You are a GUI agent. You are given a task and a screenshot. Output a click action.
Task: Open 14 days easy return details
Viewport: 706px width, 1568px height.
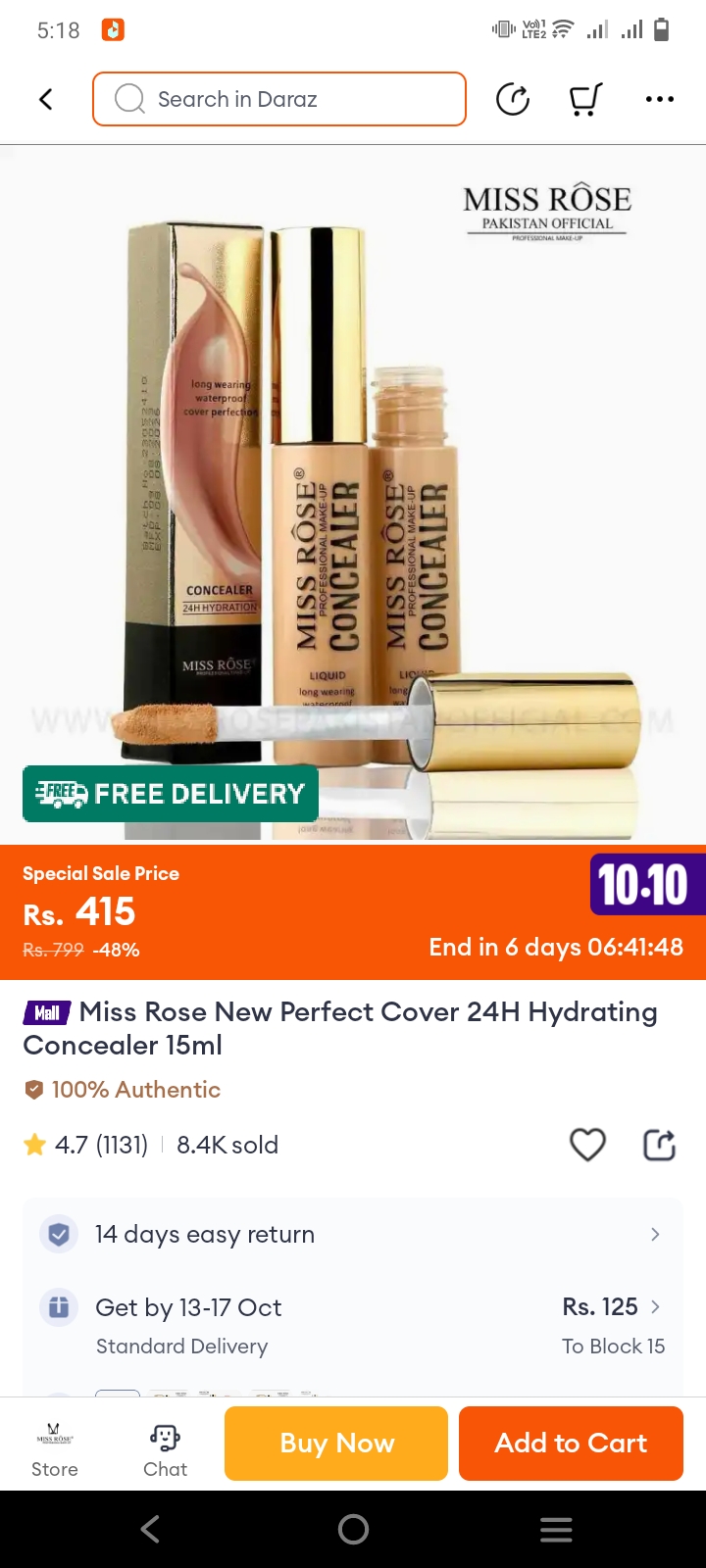coord(353,1234)
